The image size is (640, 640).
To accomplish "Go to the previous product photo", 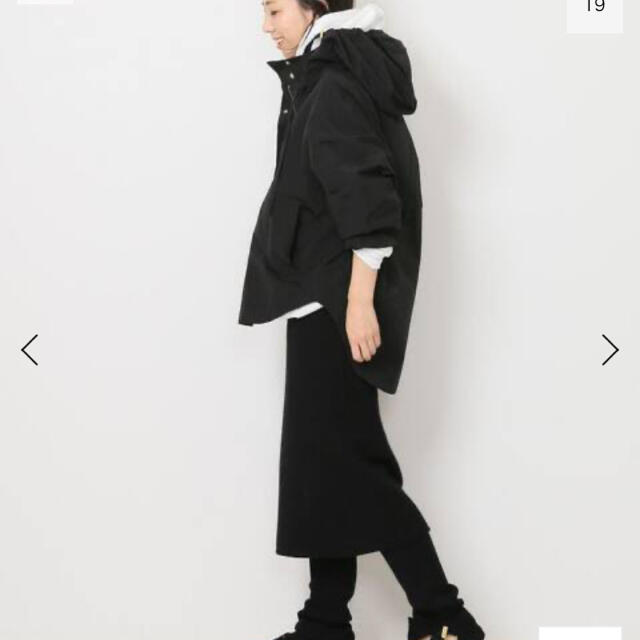I will point(29,350).
